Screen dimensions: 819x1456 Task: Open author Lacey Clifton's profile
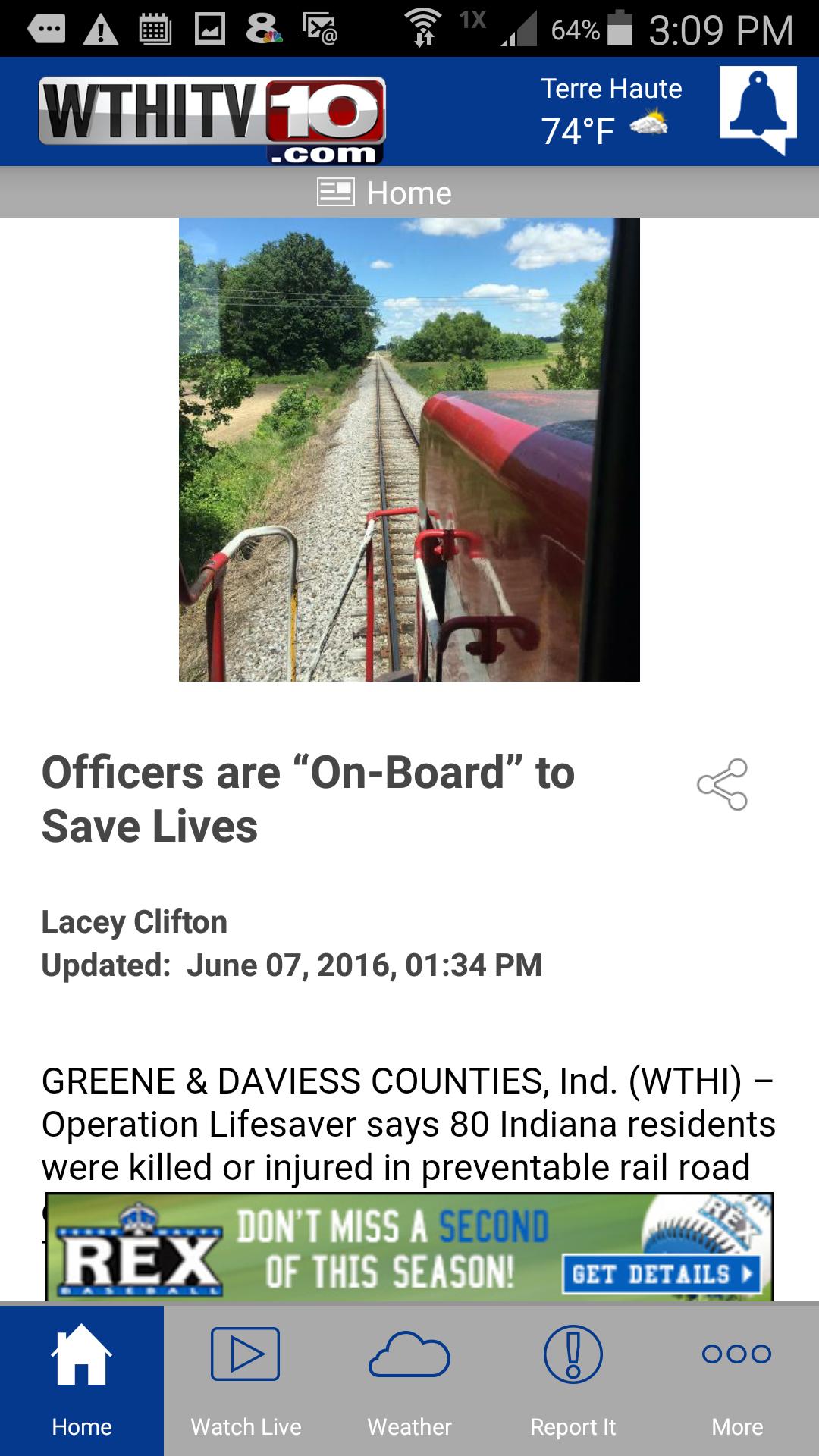click(133, 922)
